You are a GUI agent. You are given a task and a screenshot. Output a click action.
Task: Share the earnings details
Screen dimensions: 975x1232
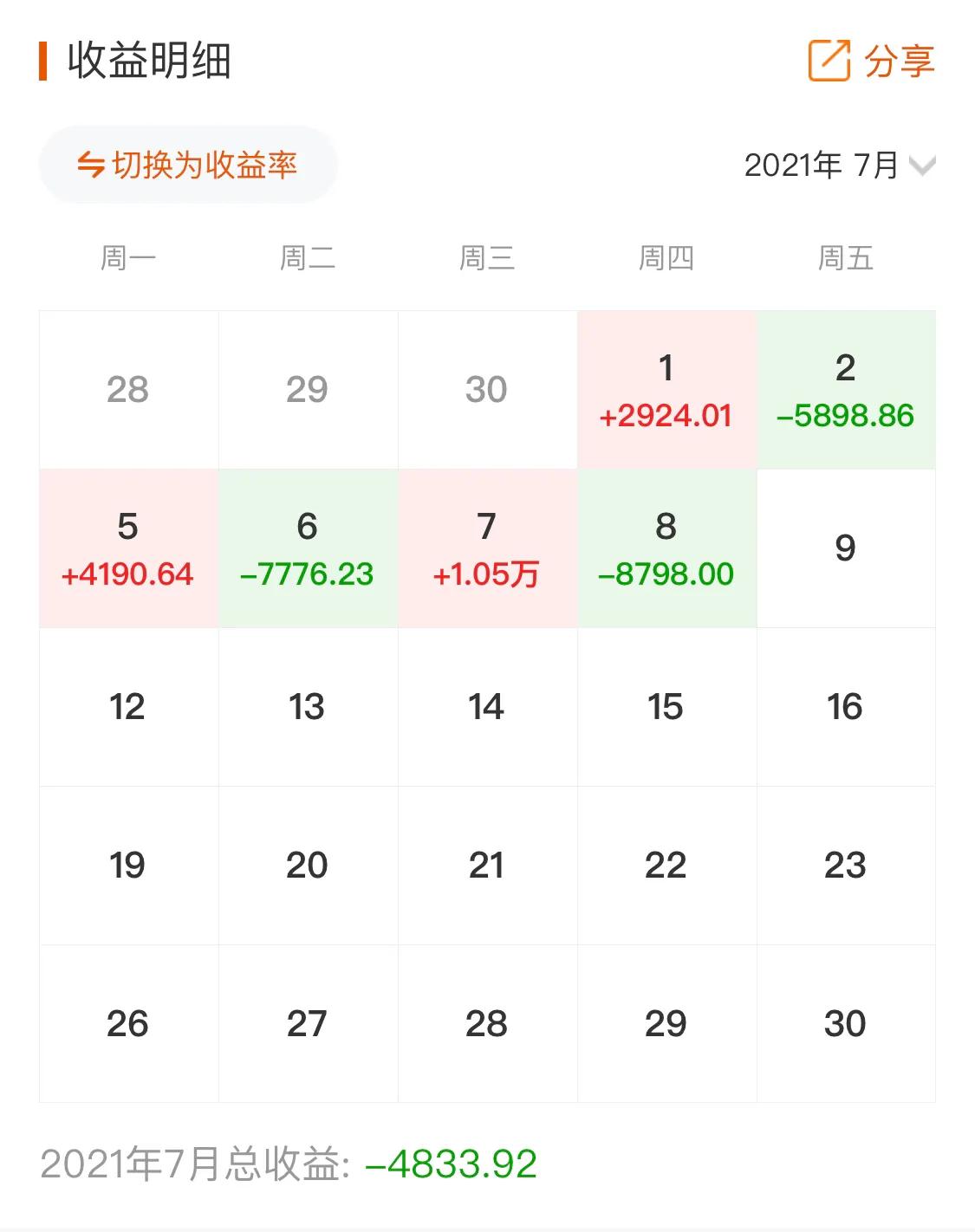click(870, 61)
